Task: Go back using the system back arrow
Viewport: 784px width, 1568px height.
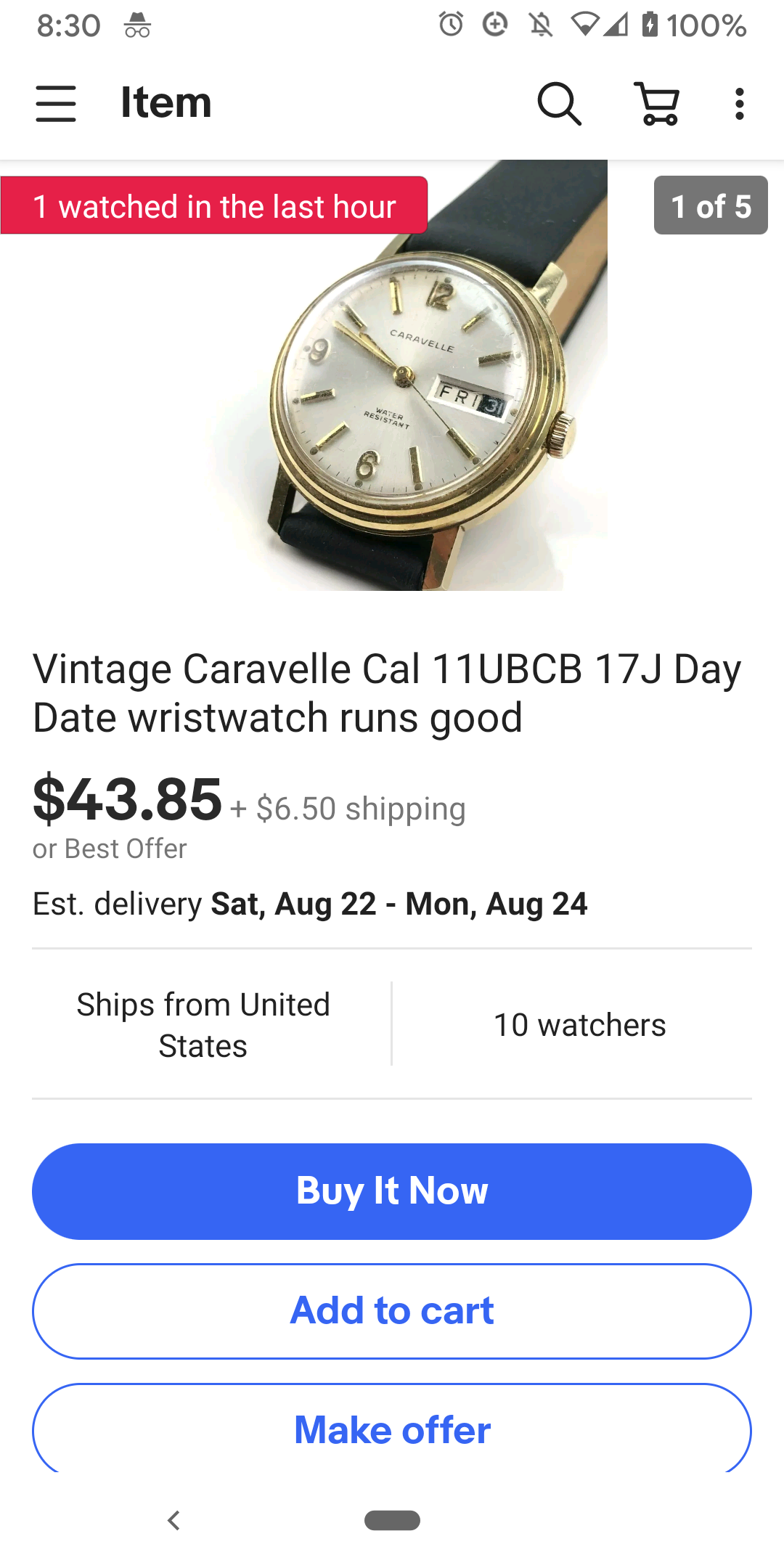Action: pyautogui.click(x=173, y=1520)
